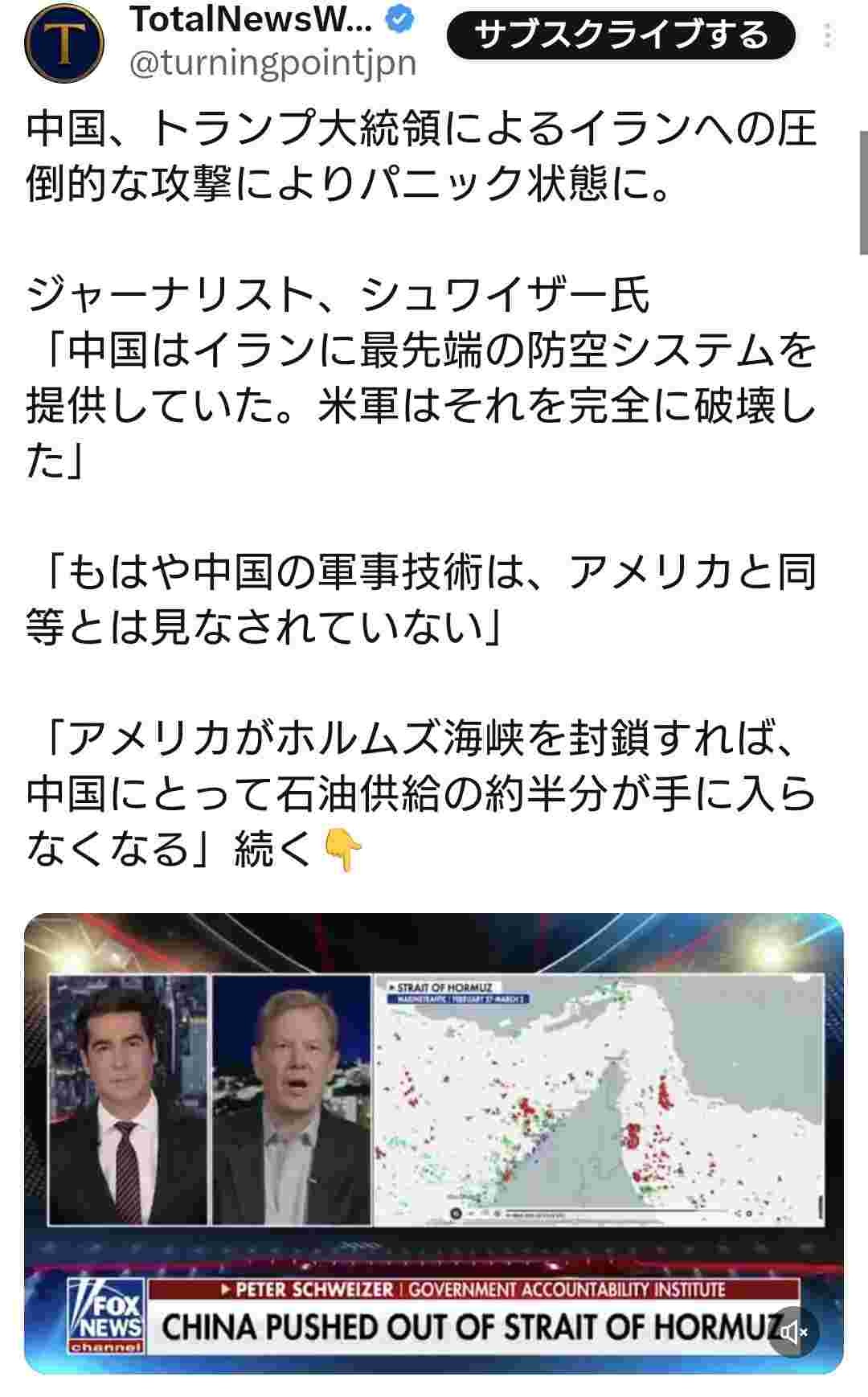The image size is (868, 1397).
Task: Unmute the video sound
Action: click(792, 1333)
